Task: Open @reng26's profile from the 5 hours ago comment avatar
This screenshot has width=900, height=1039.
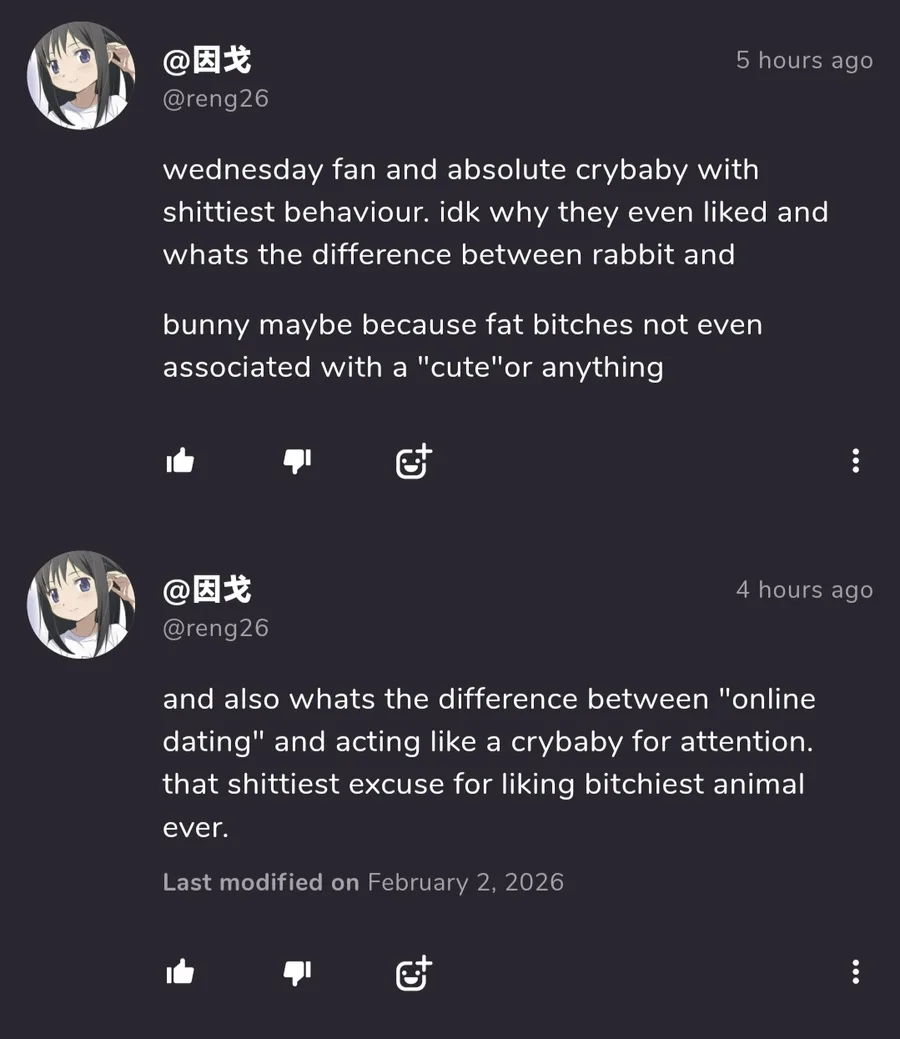Action: [x=81, y=76]
